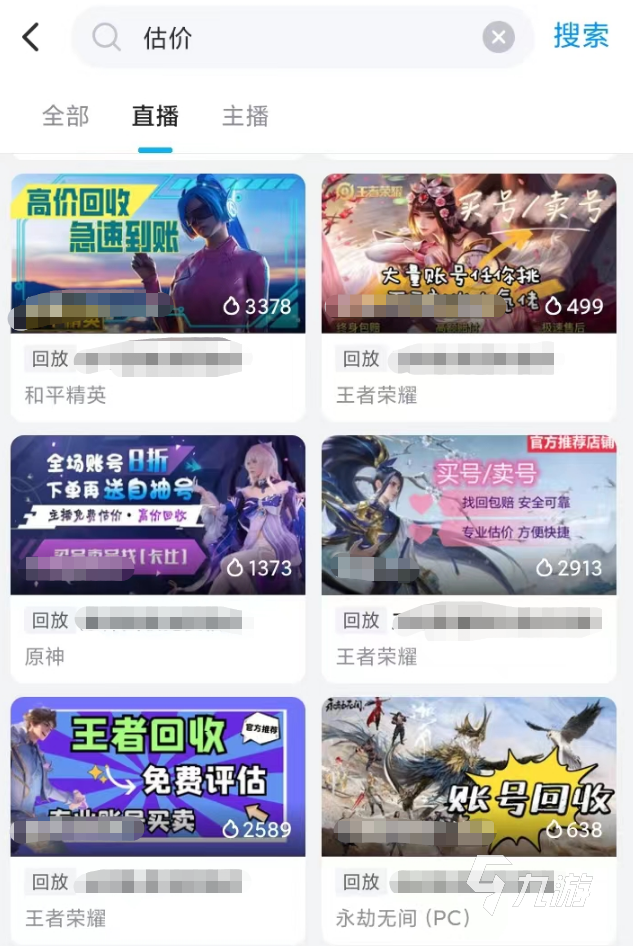Clear the search text with the X
This screenshot has width=633, height=946.
point(498,38)
